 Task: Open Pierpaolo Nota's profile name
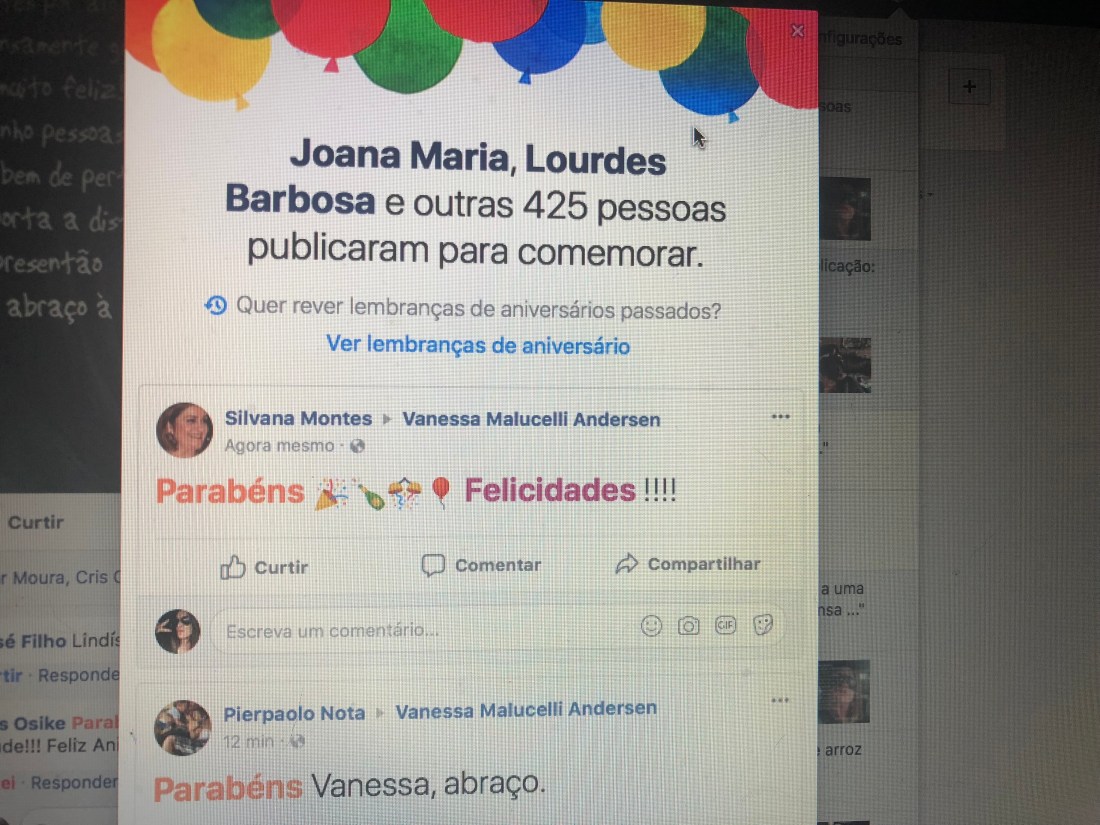point(294,713)
